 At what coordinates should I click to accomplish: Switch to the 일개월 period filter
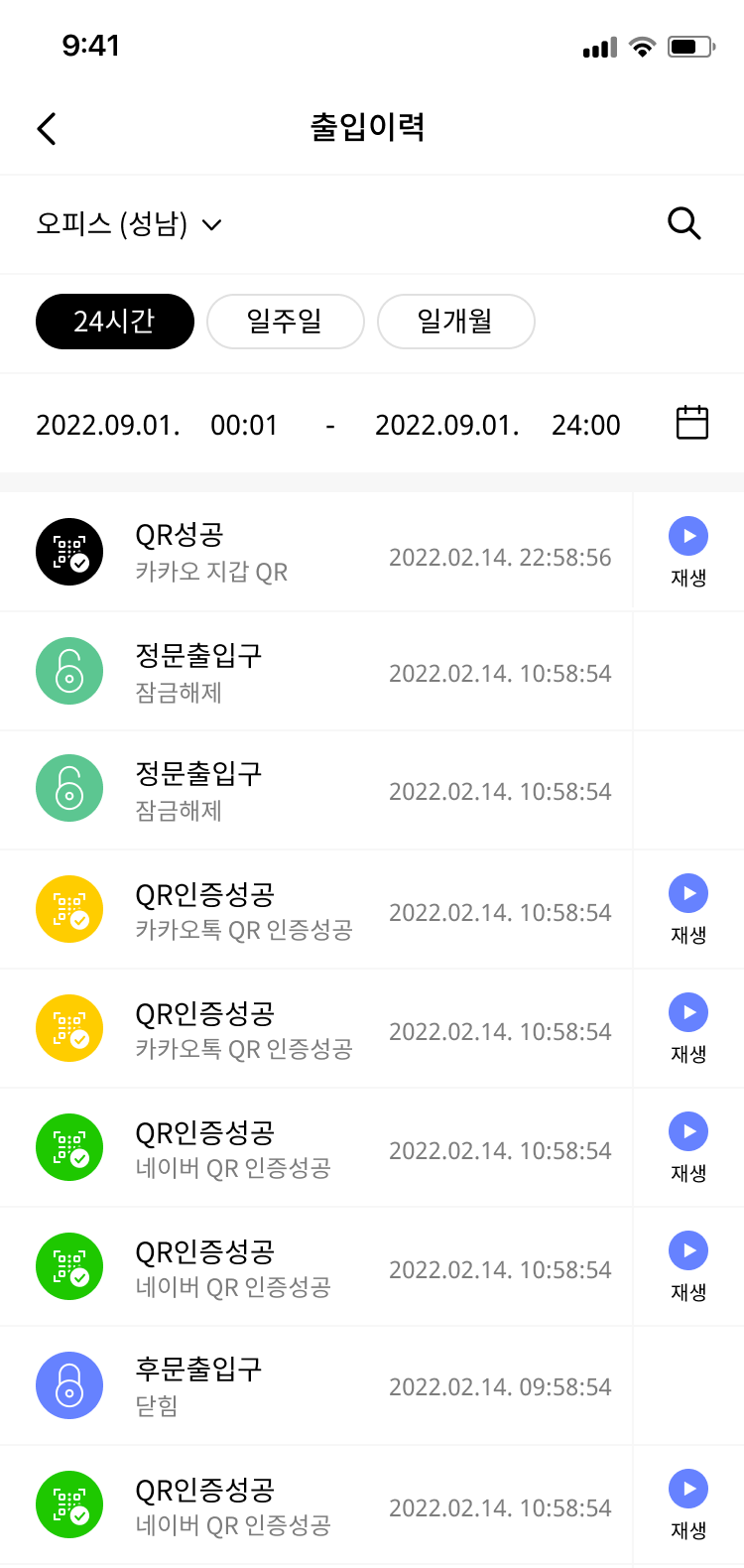456,322
